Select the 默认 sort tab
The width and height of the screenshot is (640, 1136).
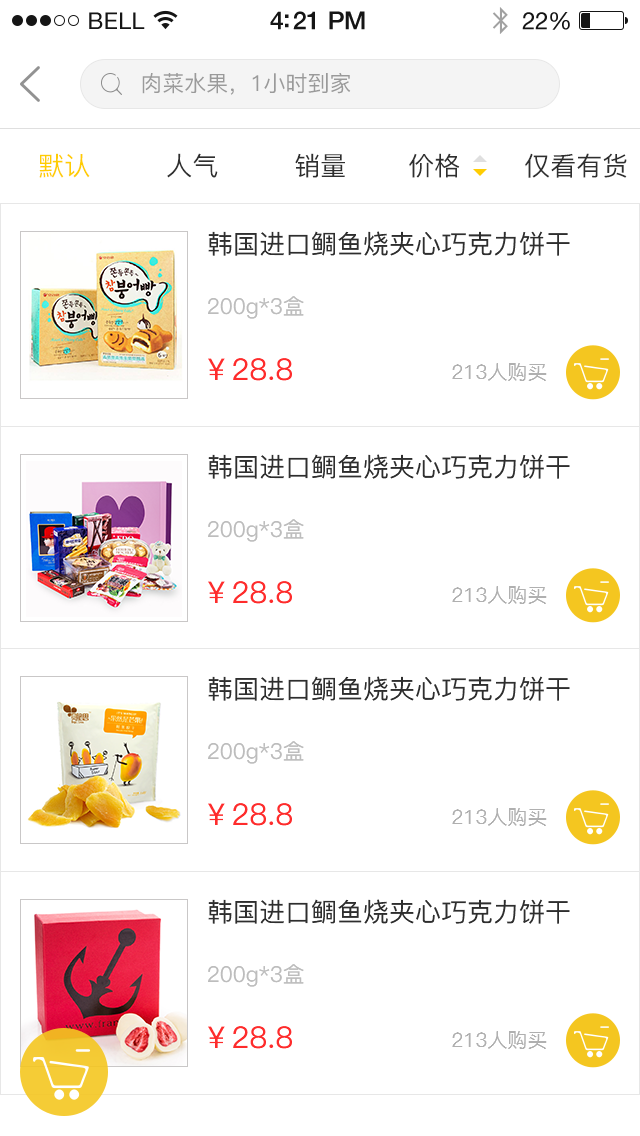click(65, 166)
